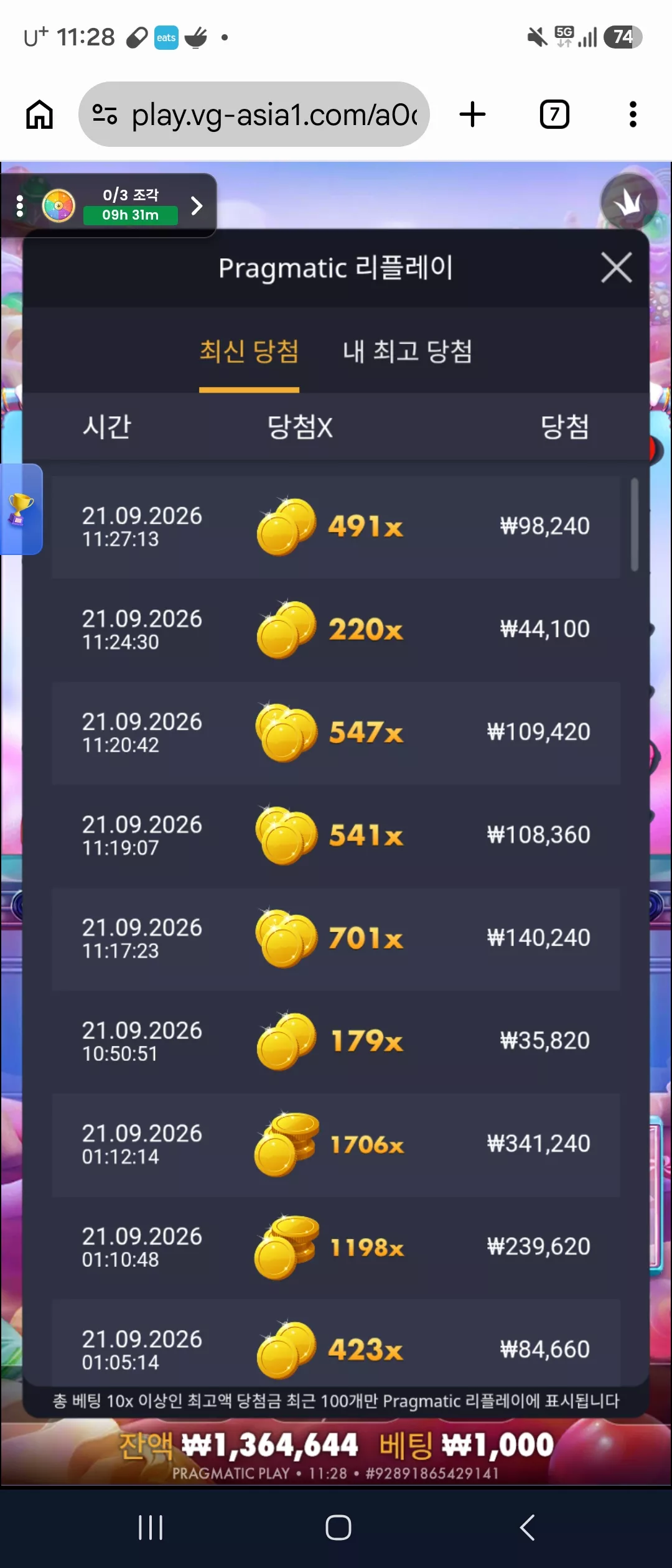This screenshot has height=1568, width=672.
Task: View the 1706x win replay
Action: [x=336, y=1145]
